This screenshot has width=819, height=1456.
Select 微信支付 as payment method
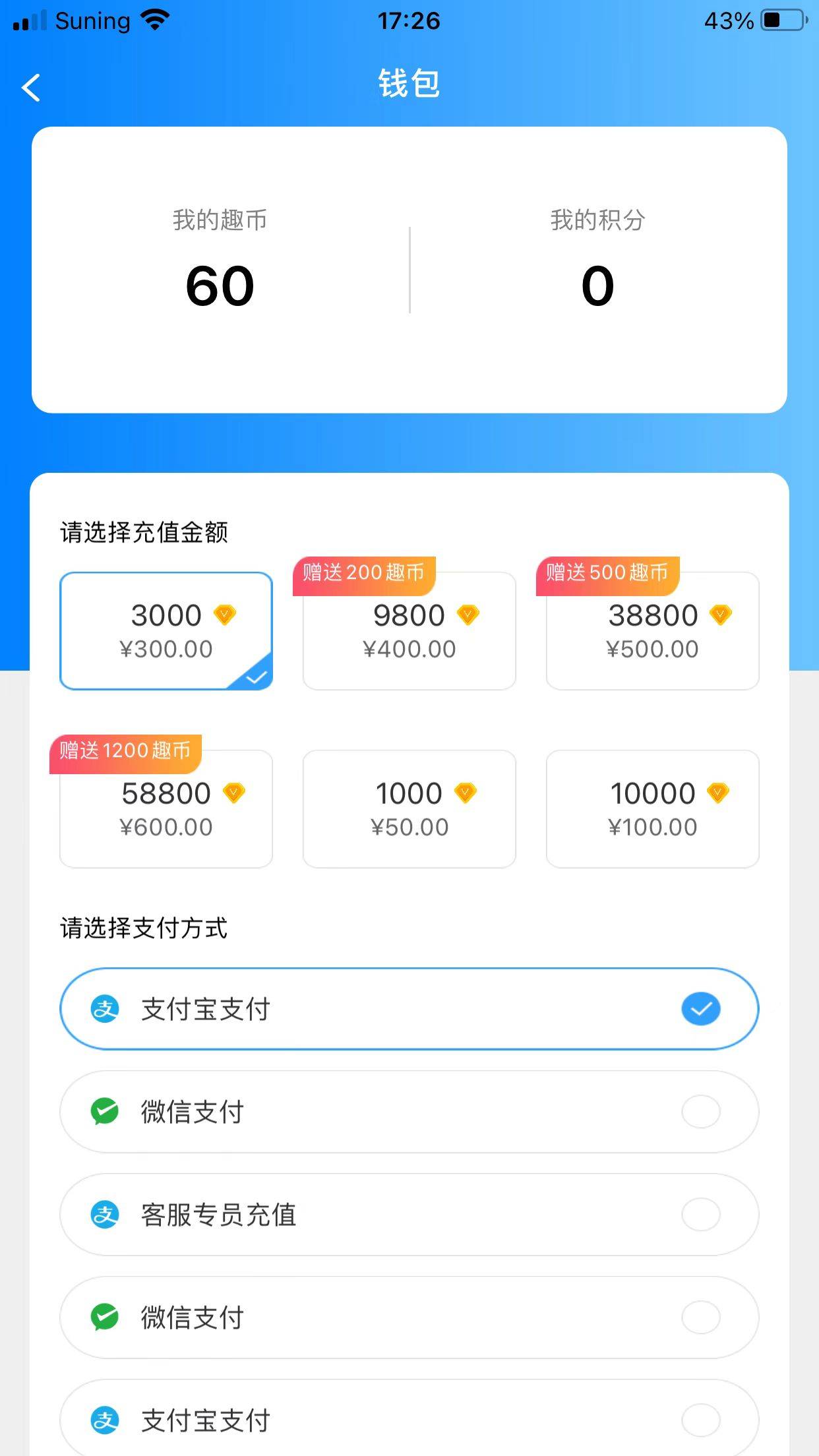pos(409,1112)
